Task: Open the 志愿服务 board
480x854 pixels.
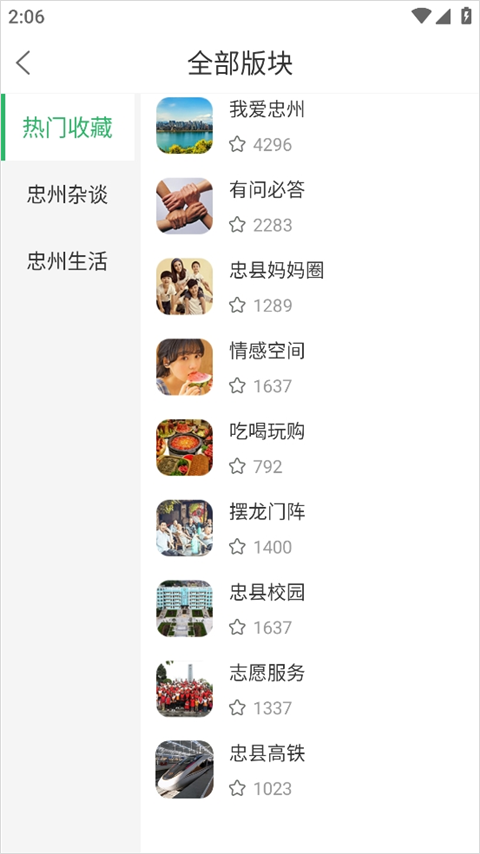Action: [x=309, y=689]
